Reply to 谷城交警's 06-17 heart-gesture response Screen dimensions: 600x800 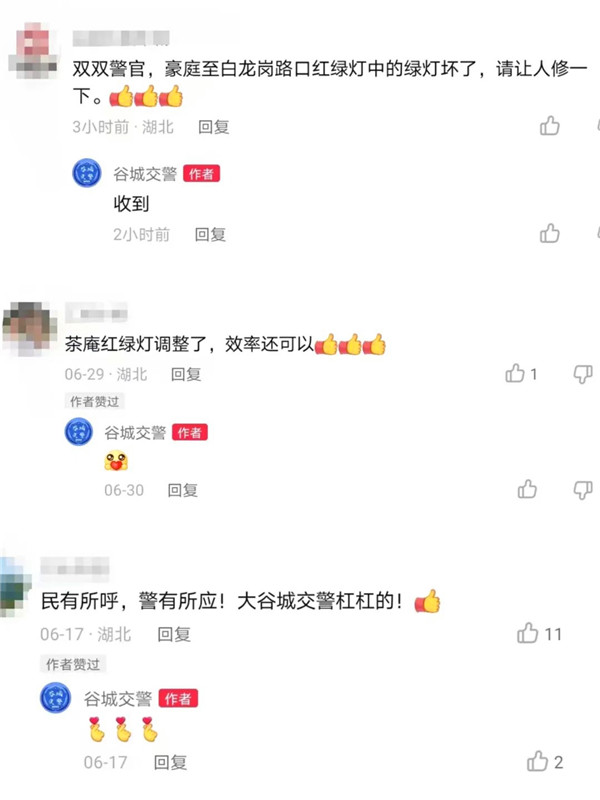click(x=170, y=762)
